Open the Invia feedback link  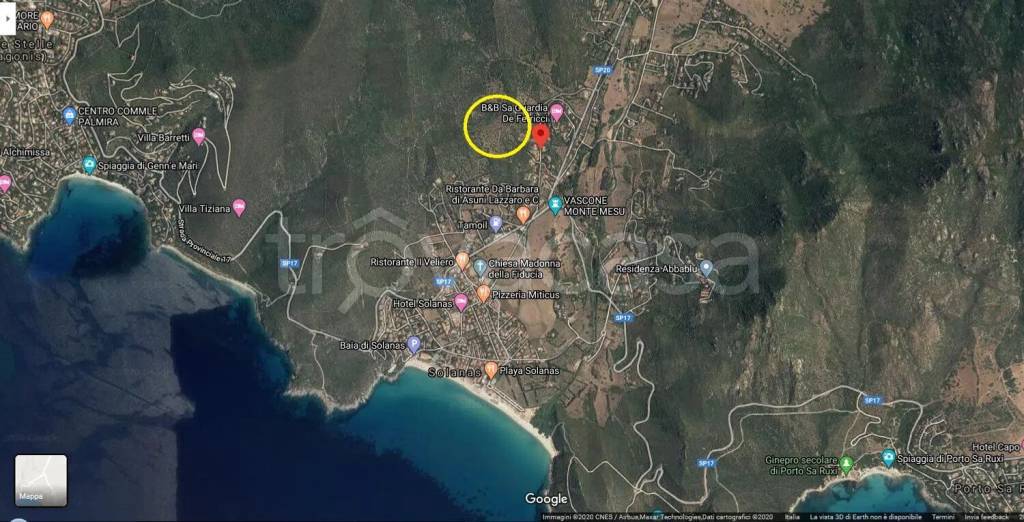987,517
